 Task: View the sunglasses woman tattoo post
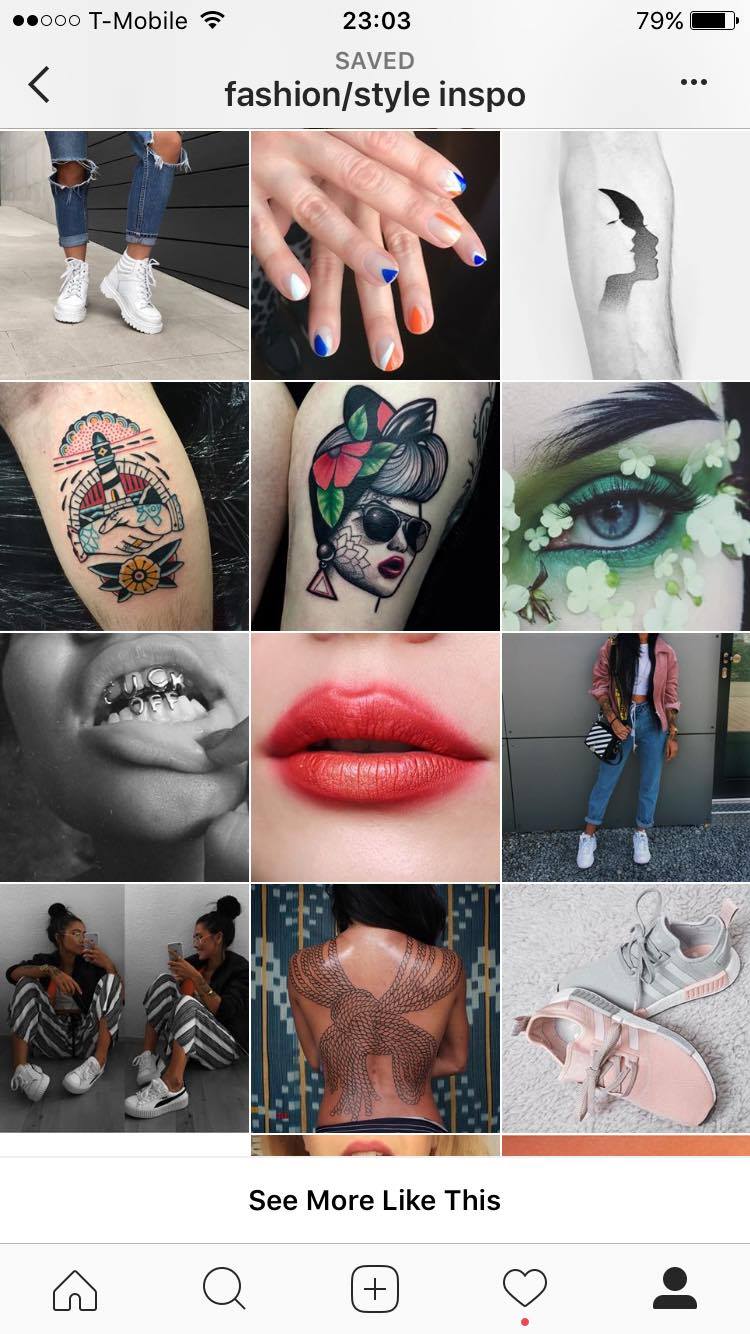[375, 506]
